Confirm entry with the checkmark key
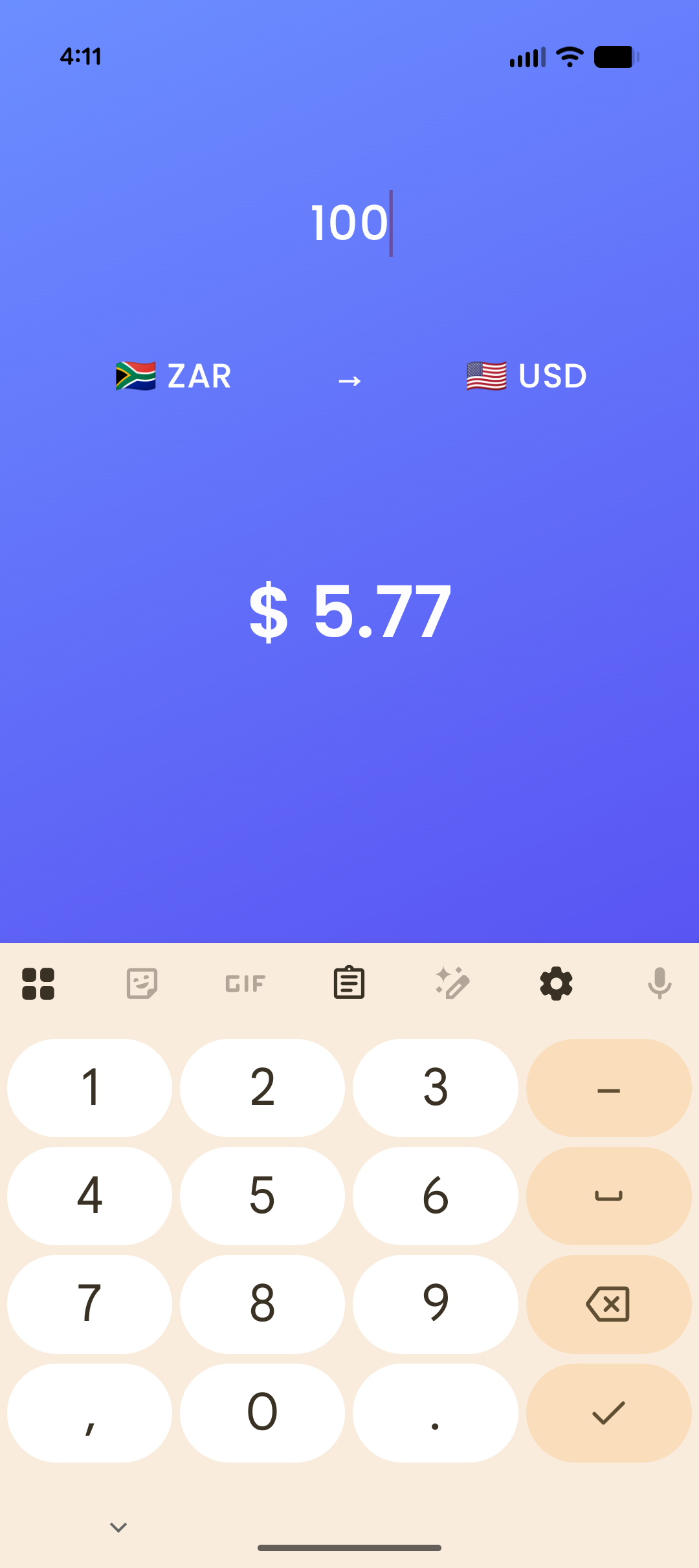699x1568 pixels. click(608, 1413)
